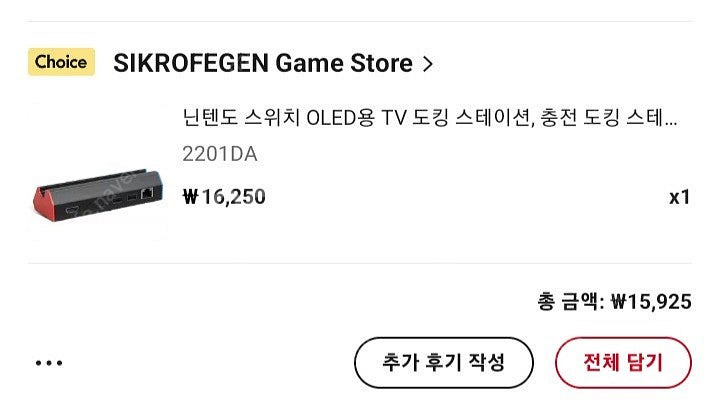The height and width of the screenshot is (407, 720).
Task: Open the Nintendo Switch OLED dock item
Action: tap(430, 120)
